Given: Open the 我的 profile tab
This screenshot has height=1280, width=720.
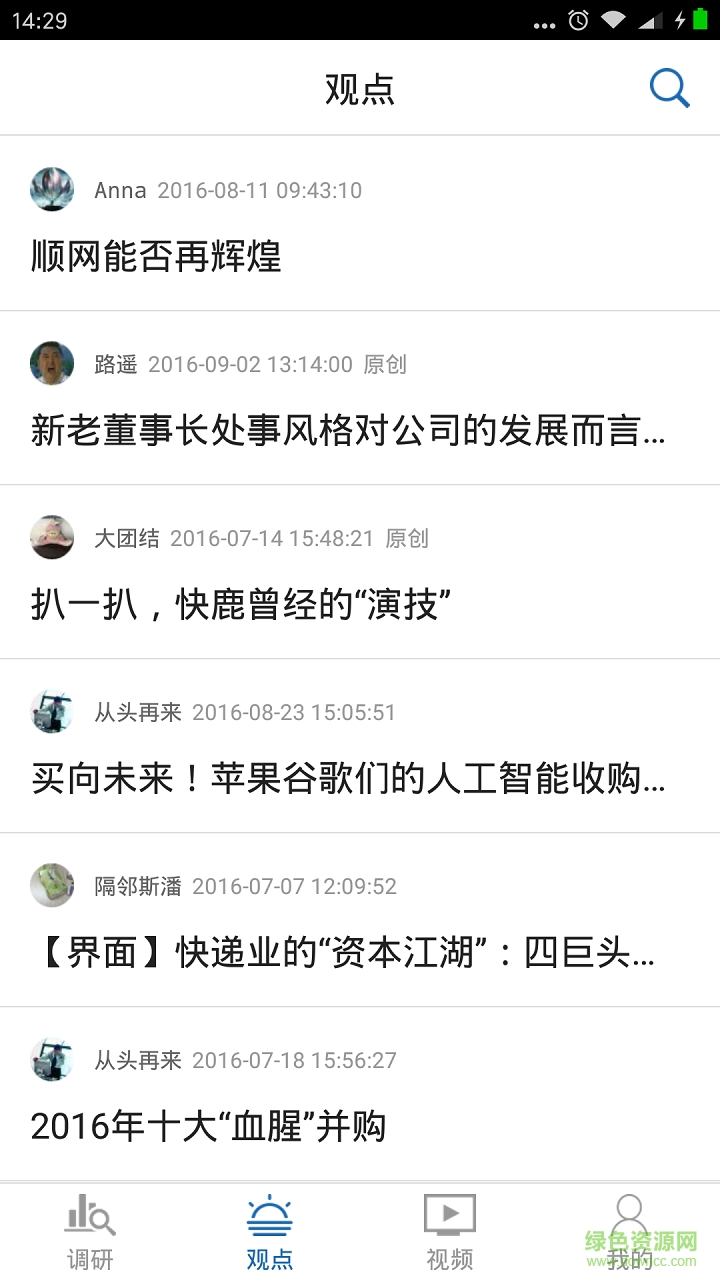Looking at the screenshot, I should (x=629, y=1232).
